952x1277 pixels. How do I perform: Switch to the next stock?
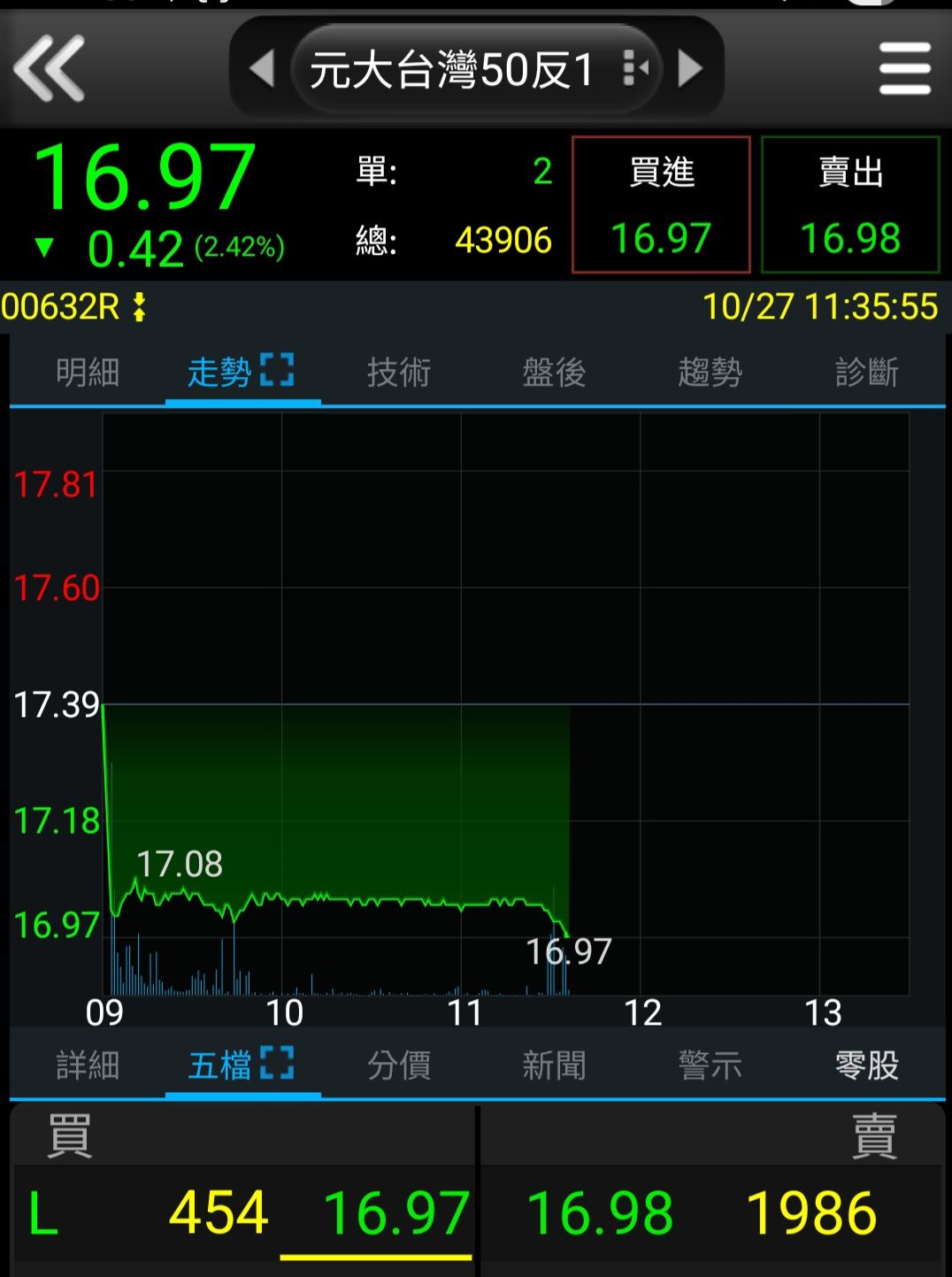point(690,69)
